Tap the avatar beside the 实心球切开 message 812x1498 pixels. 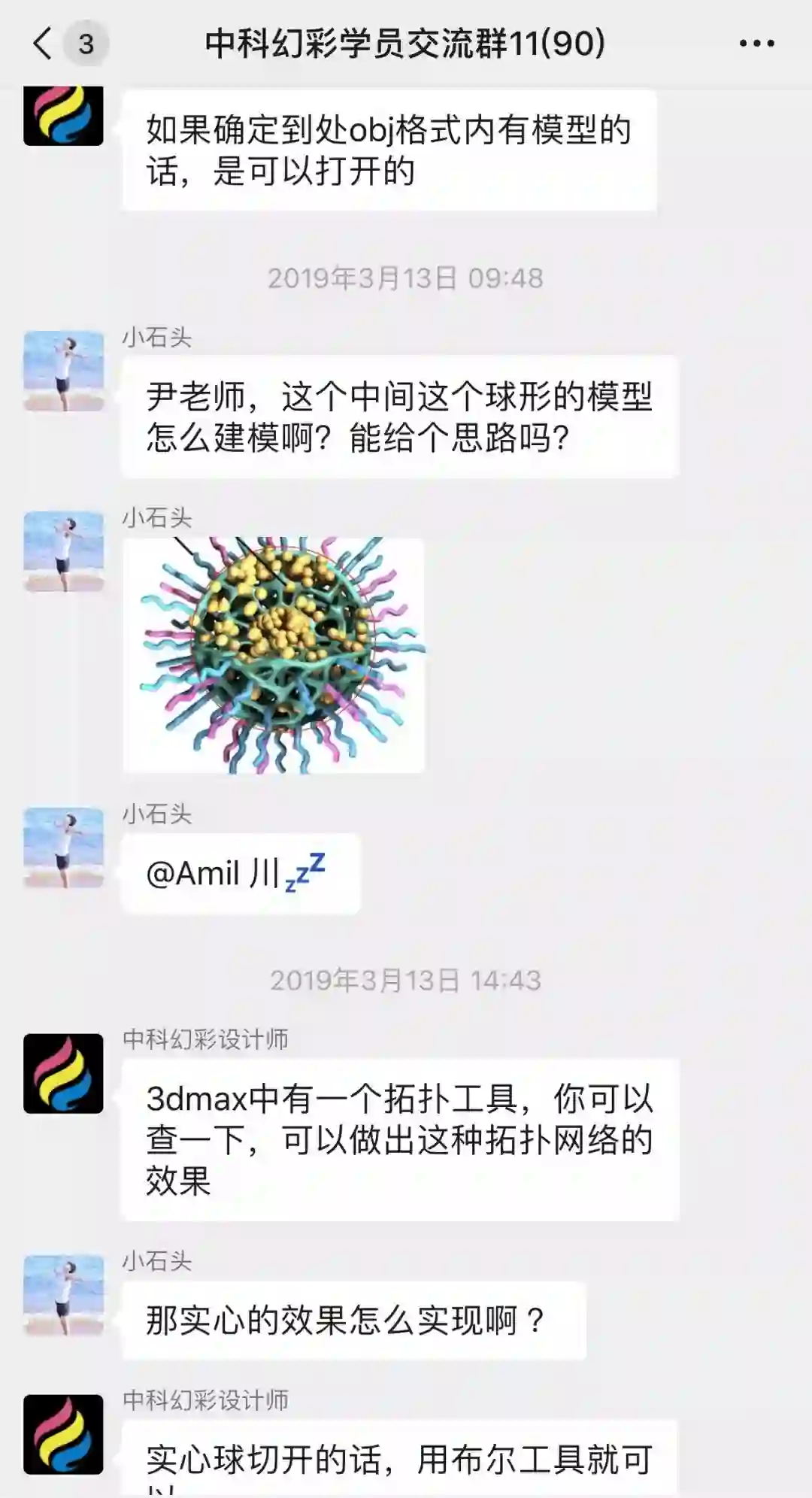tap(63, 1434)
